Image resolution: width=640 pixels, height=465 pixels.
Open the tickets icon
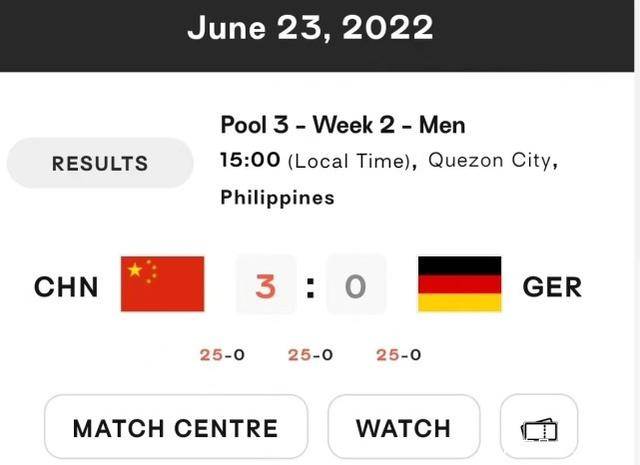(539, 429)
